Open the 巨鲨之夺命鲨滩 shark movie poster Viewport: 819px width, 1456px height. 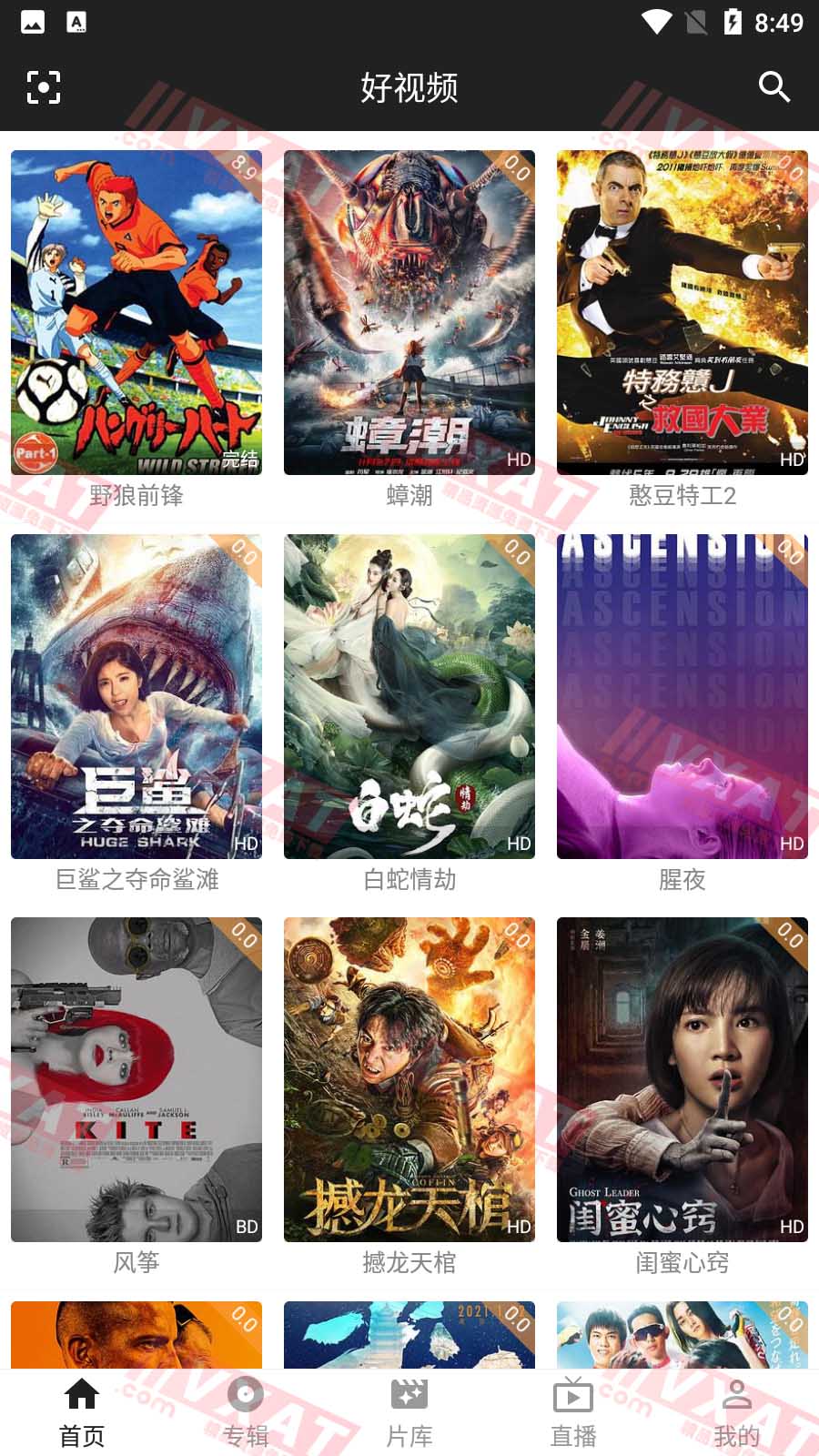[135, 695]
